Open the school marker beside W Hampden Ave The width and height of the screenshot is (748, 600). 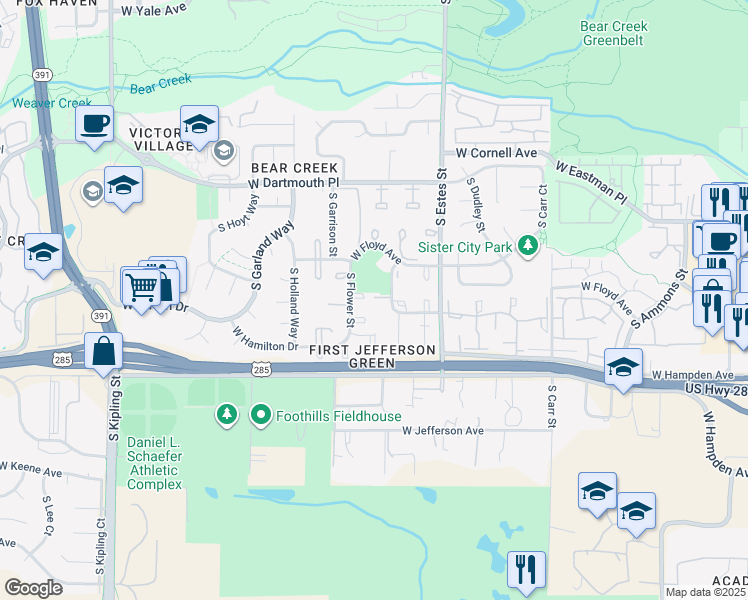pyautogui.click(x=623, y=369)
